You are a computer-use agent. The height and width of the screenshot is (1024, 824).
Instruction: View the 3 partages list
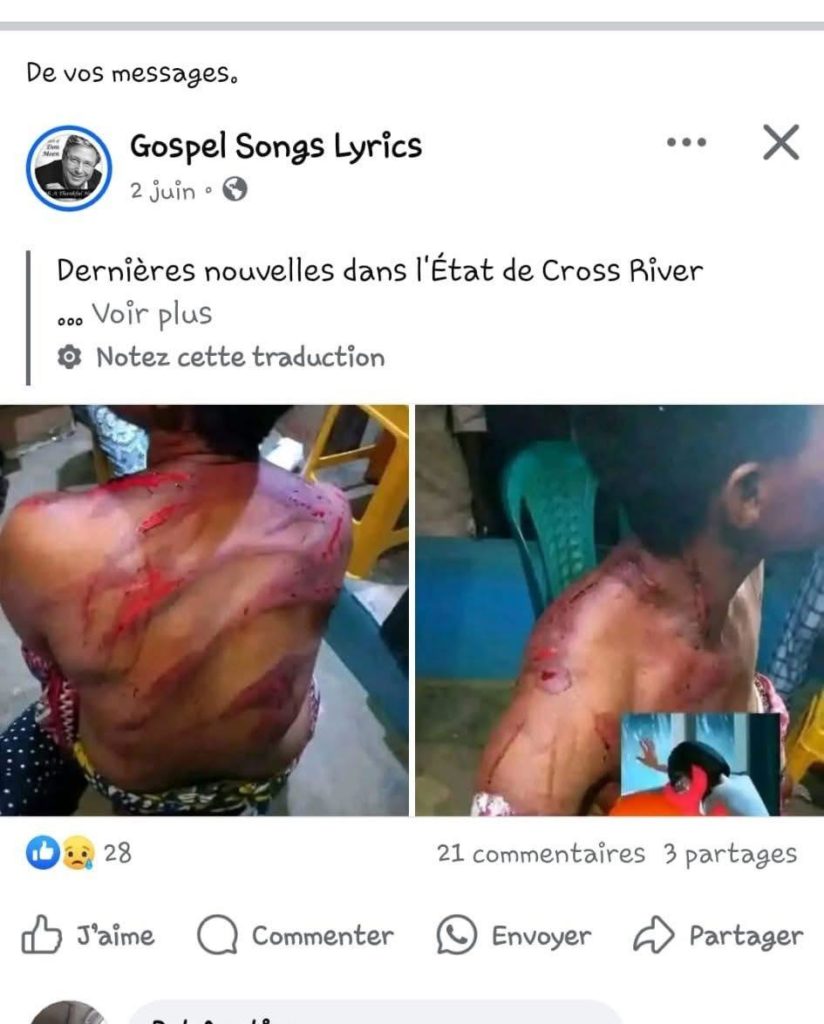click(730, 854)
